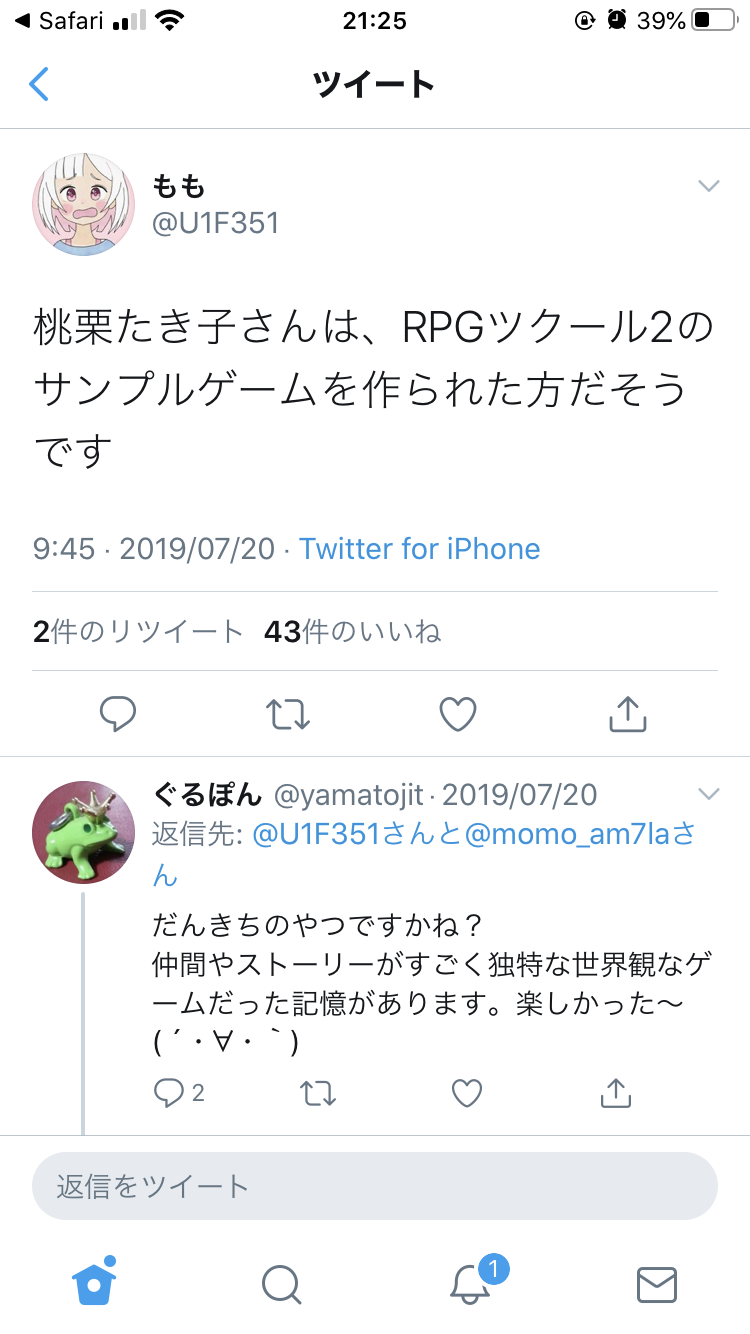The height and width of the screenshot is (1334, 750).
Task: Open ぐるぽん's frog profile picture
Action: point(83,830)
